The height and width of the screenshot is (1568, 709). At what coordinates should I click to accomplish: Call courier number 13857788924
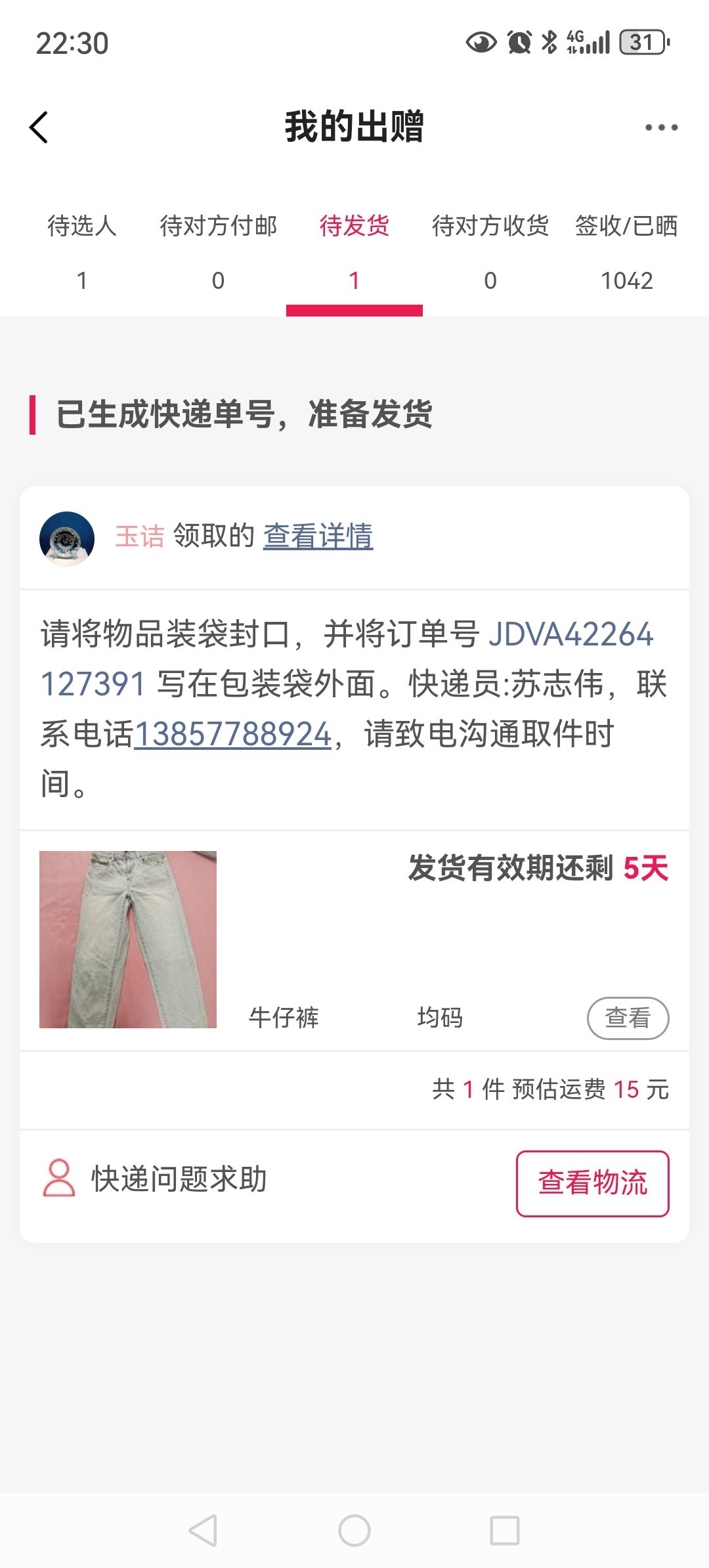click(x=233, y=734)
